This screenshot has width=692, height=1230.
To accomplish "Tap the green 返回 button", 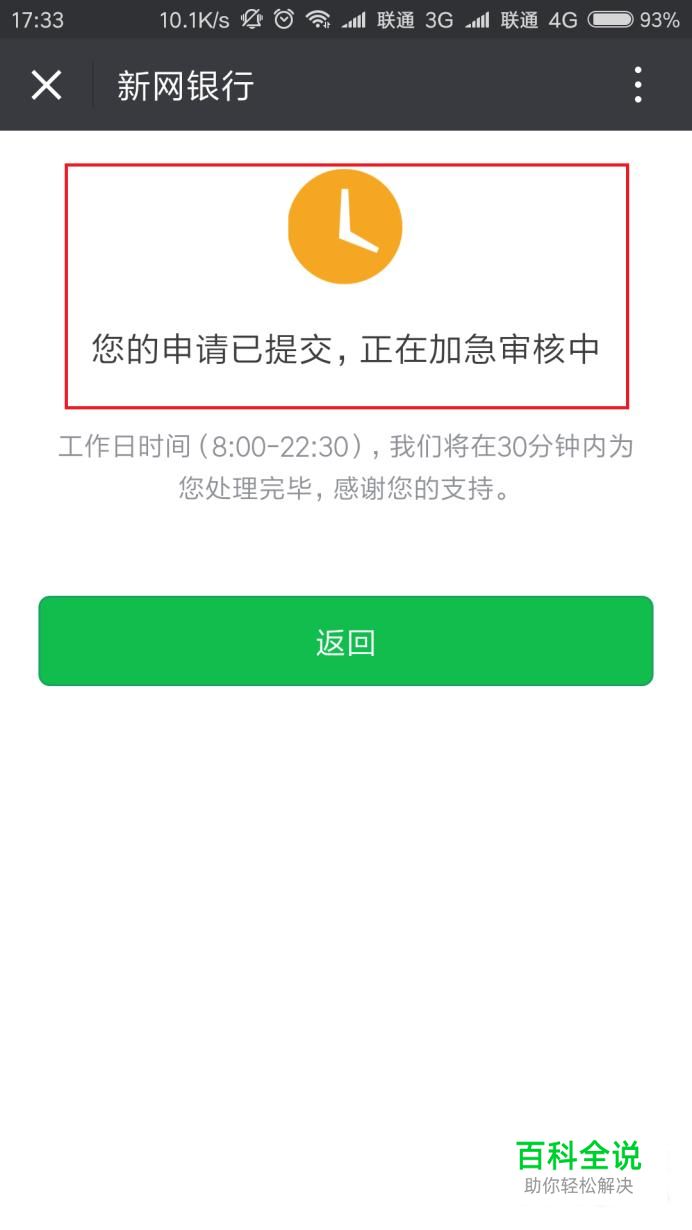I will pyautogui.click(x=346, y=641).
